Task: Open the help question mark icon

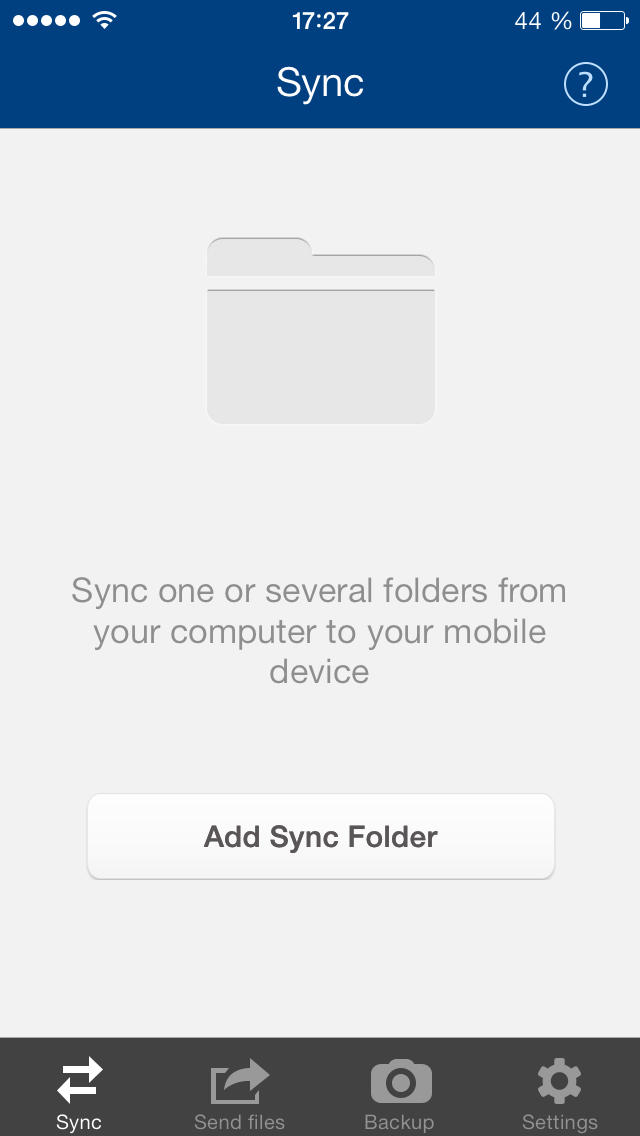Action: coord(586,84)
